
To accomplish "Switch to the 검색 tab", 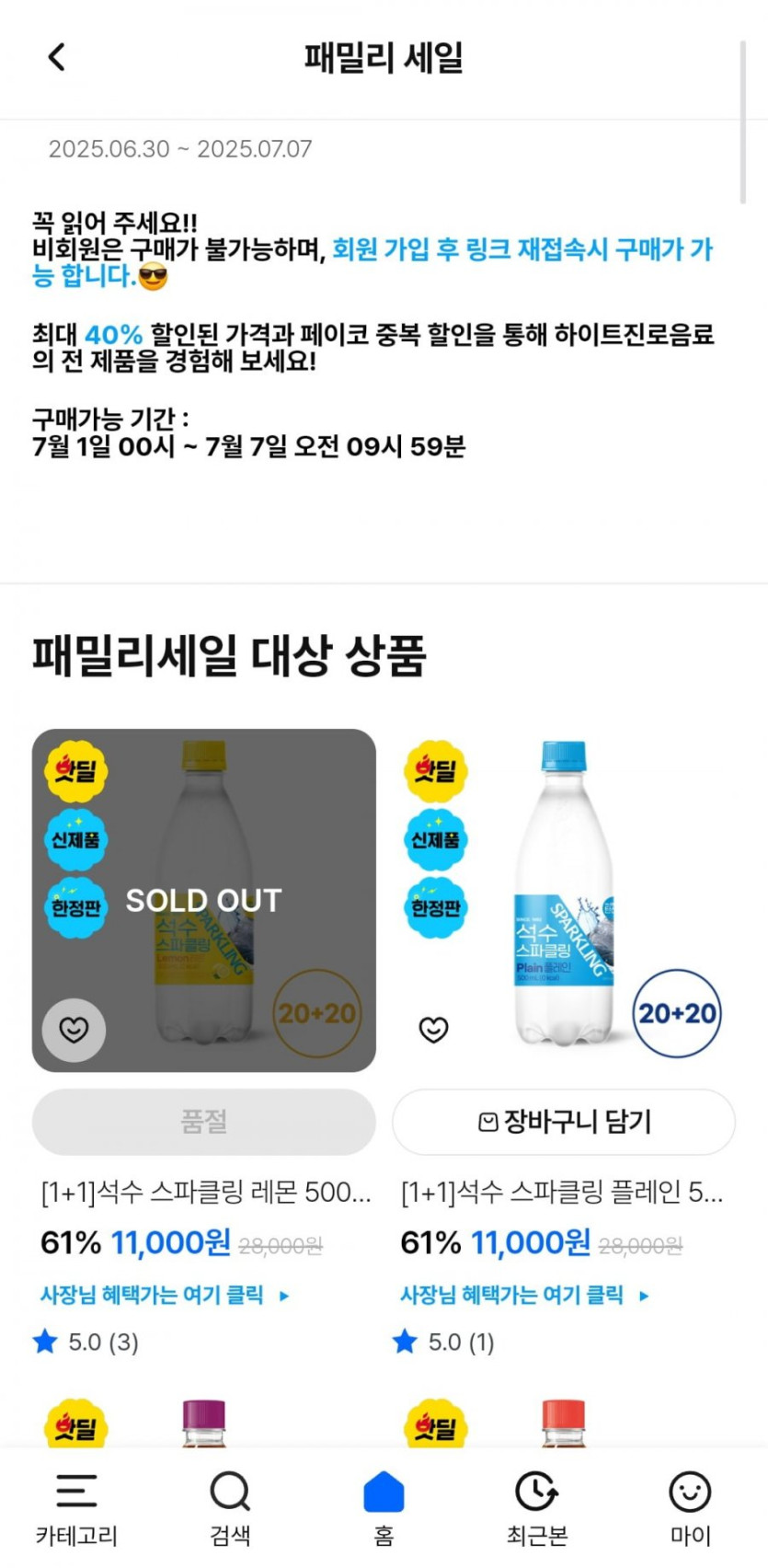I will (x=230, y=1509).
